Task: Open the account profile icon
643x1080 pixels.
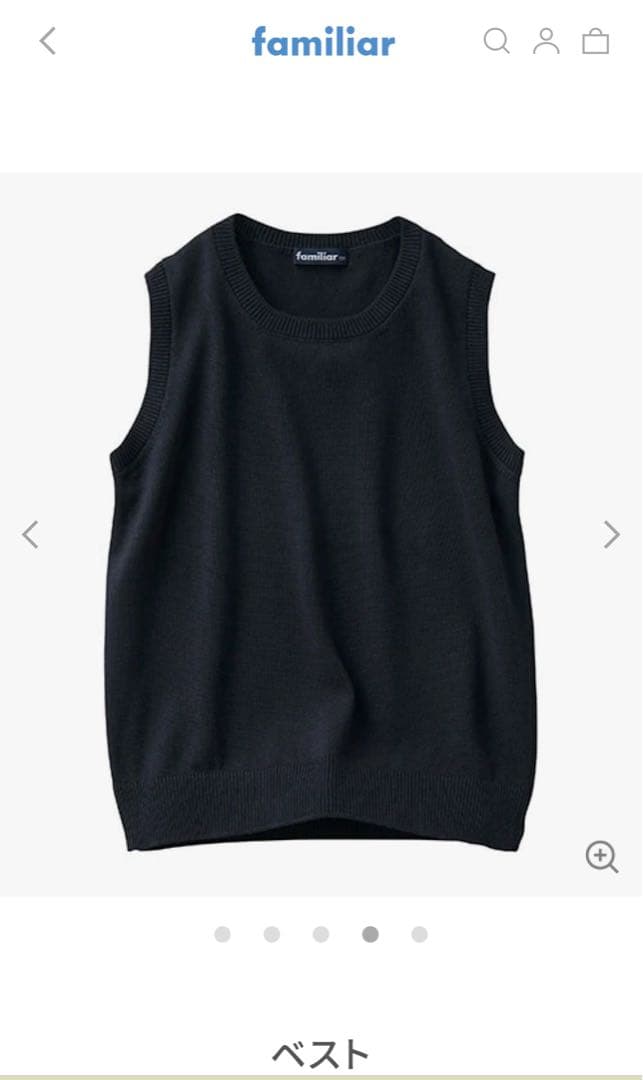Action: pyautogui.click(x=546, y=41)
